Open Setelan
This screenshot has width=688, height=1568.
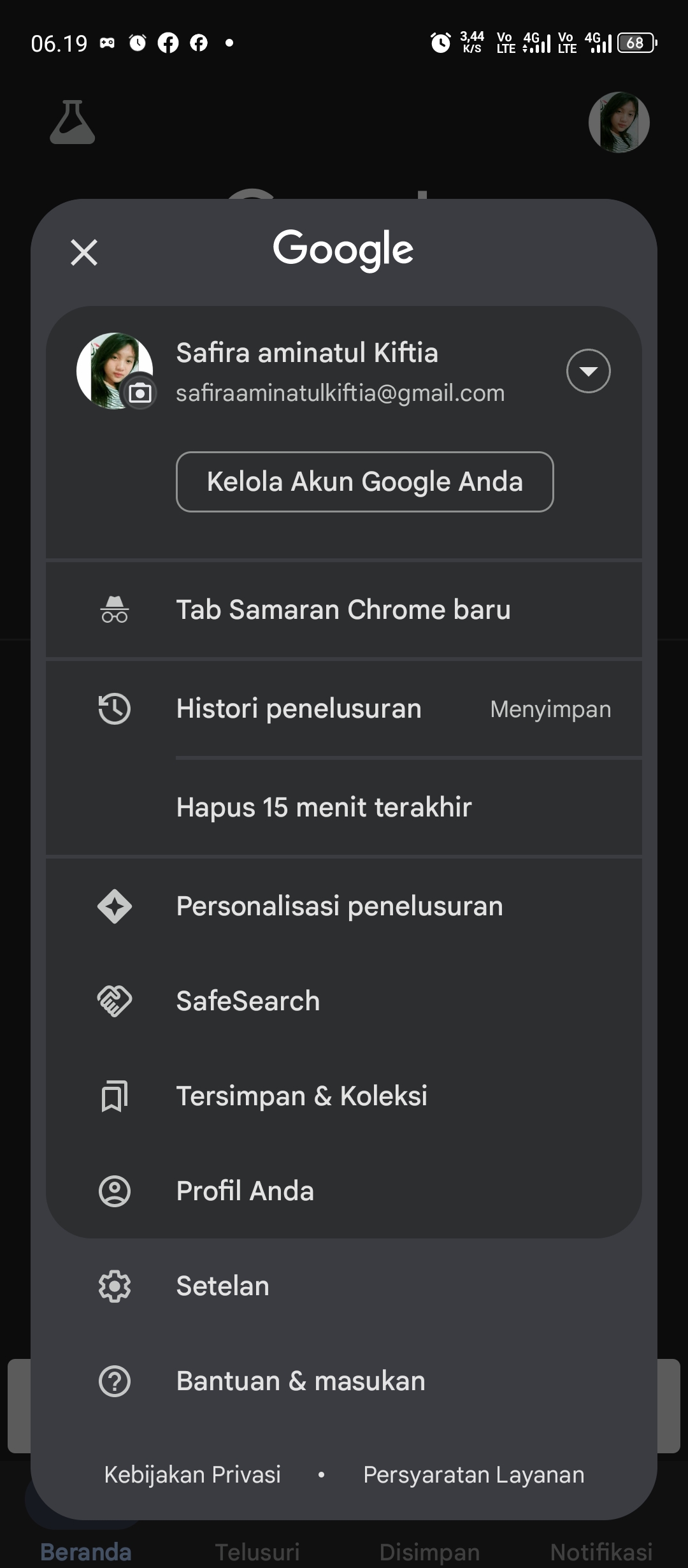[x=344, y=1286]
